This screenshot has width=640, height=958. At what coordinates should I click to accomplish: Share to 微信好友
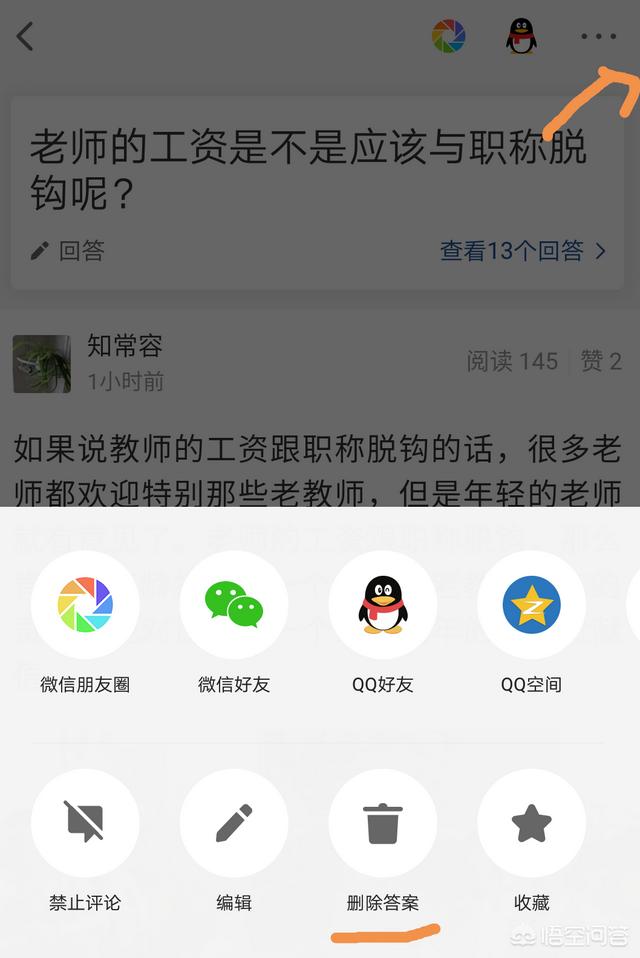tap(234, 605)
